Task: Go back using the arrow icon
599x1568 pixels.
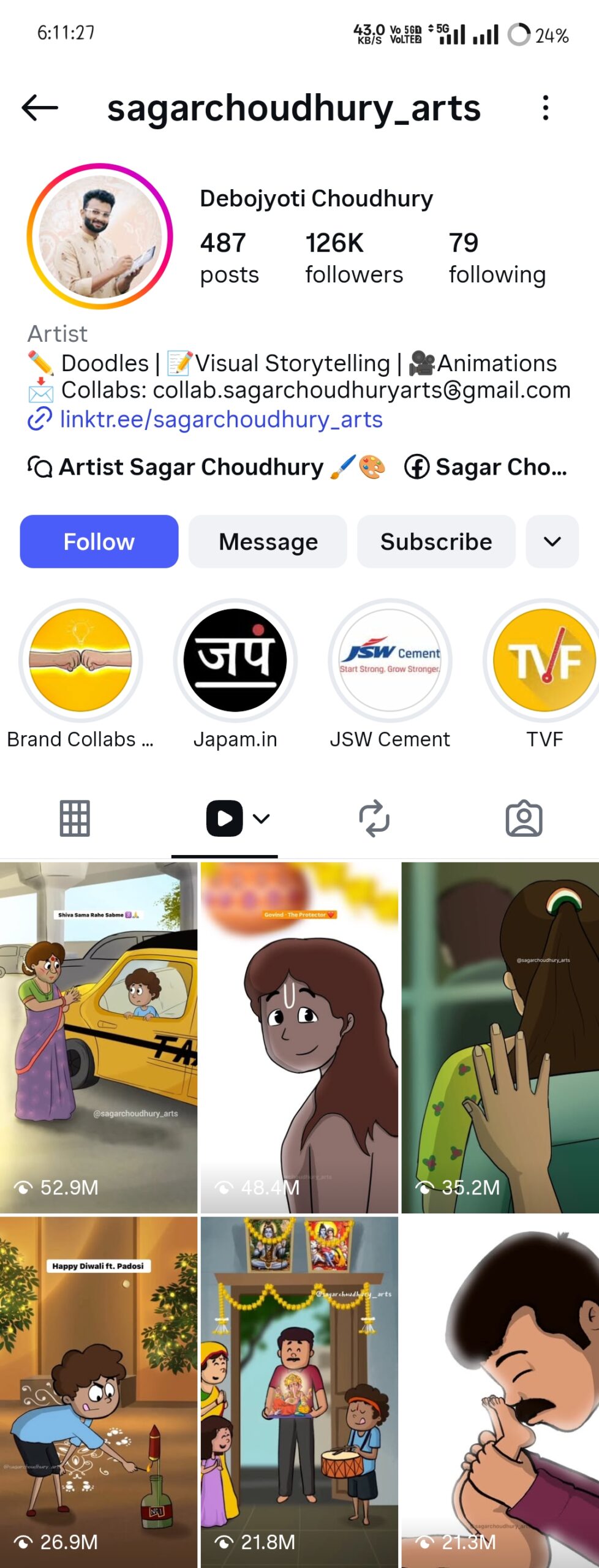Action: pyautogui.click(x=40, y=108)
